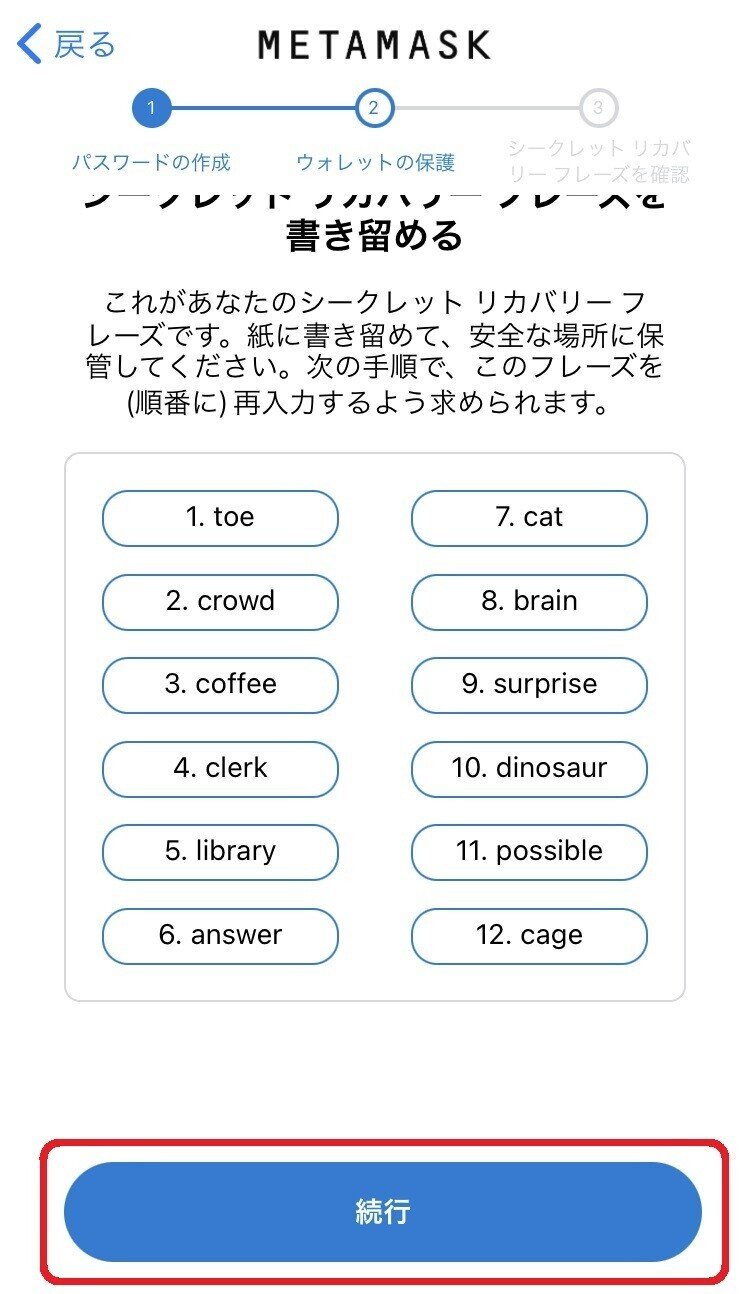The width and height of the screenshot is (750, 1294).
Task: Select the word chip '7. cat'
Action: click(529, 517)
